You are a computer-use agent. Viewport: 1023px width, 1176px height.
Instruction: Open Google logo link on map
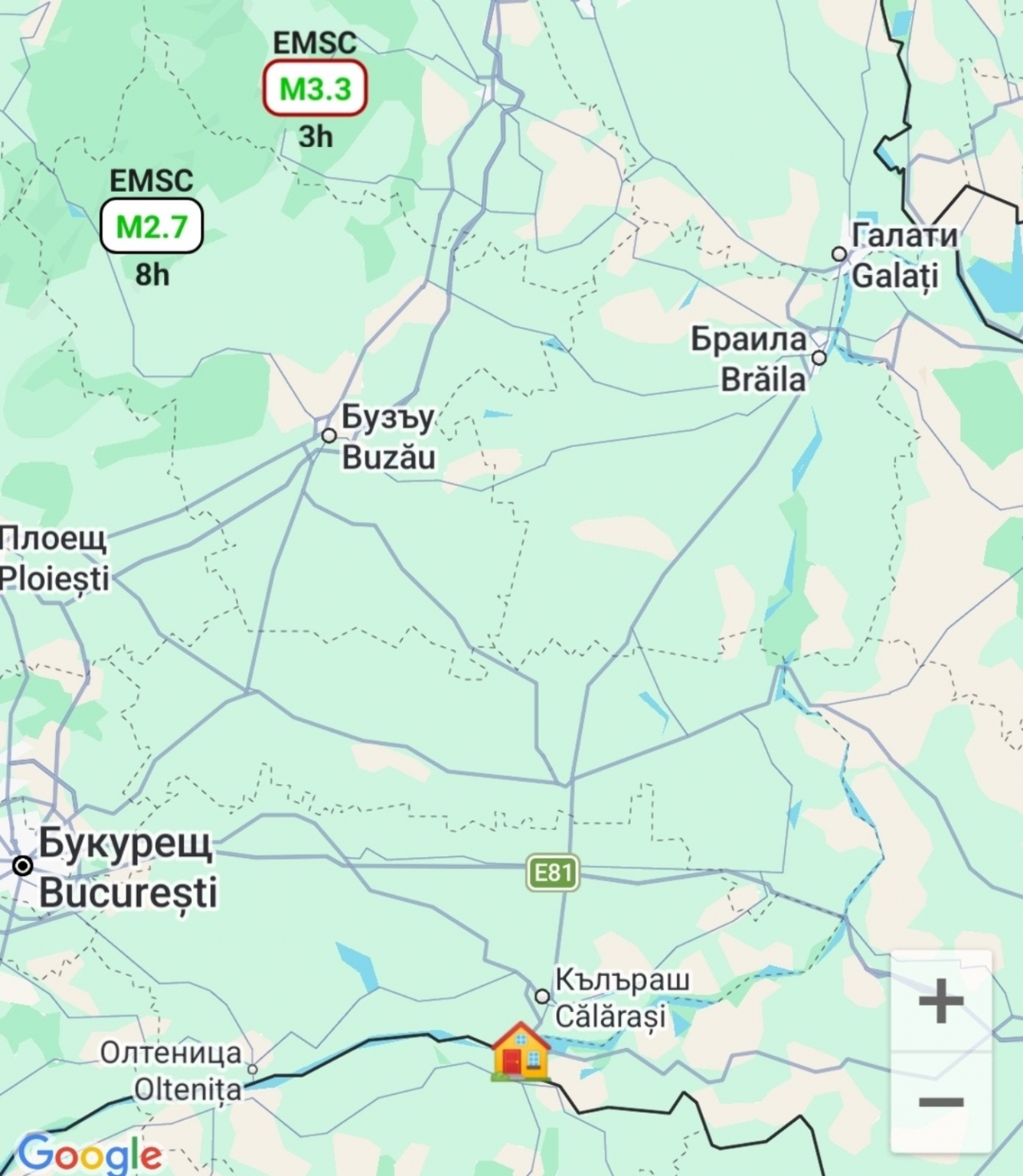[90, 1154]
